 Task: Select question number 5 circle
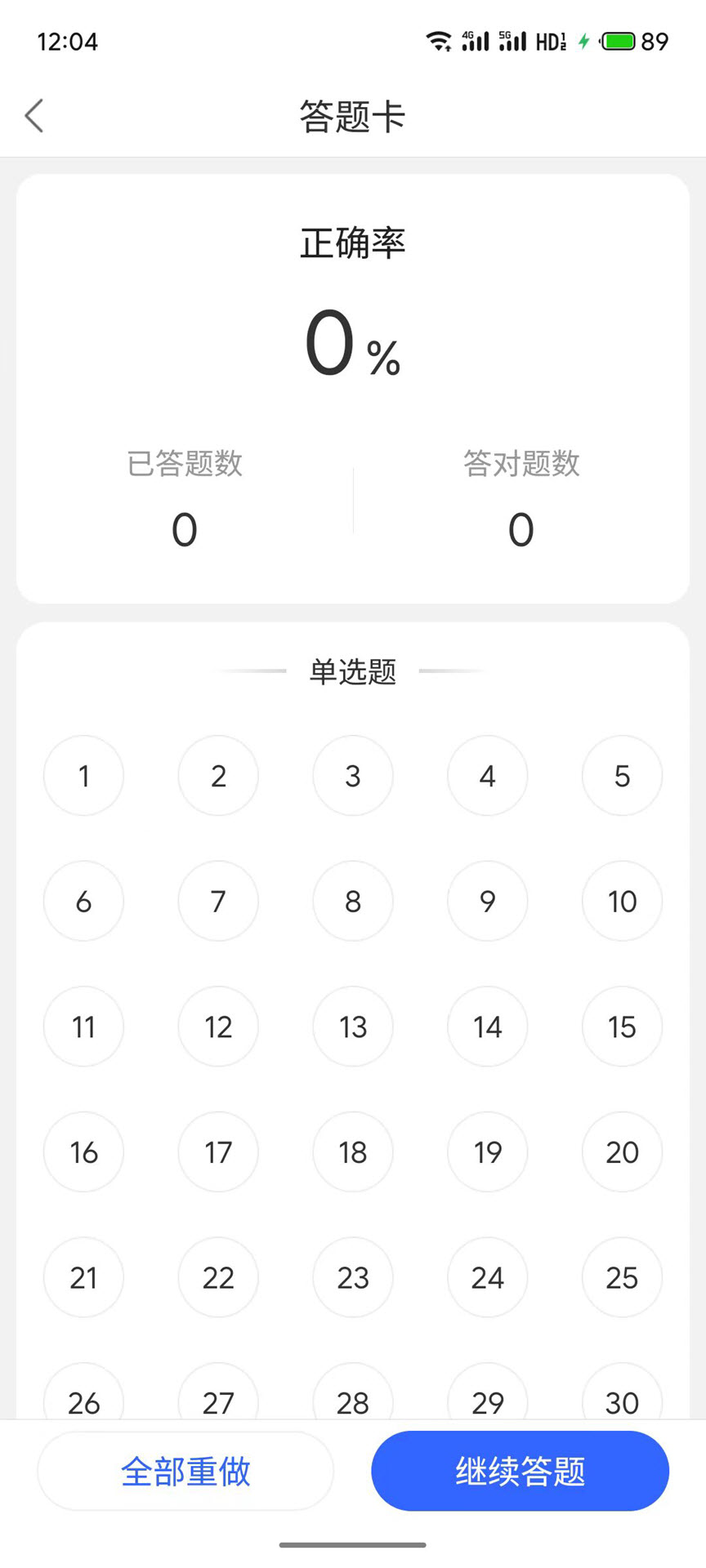coord(622,776)
